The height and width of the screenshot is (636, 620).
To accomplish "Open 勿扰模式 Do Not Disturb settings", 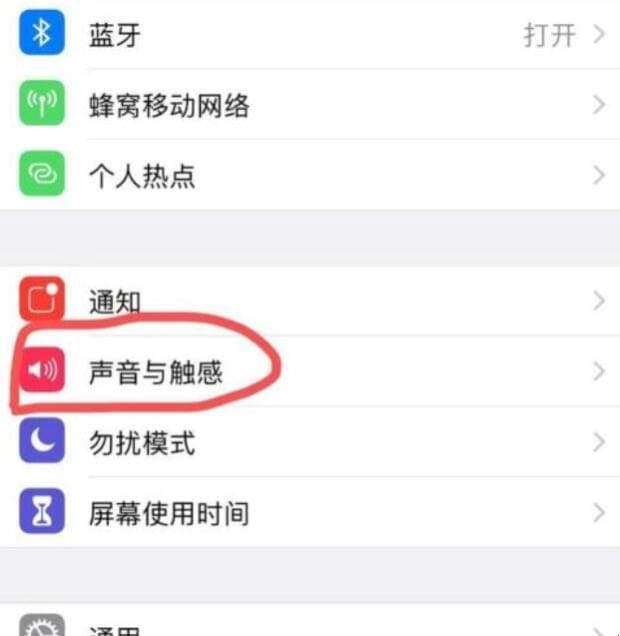I will tap(310, 442).
